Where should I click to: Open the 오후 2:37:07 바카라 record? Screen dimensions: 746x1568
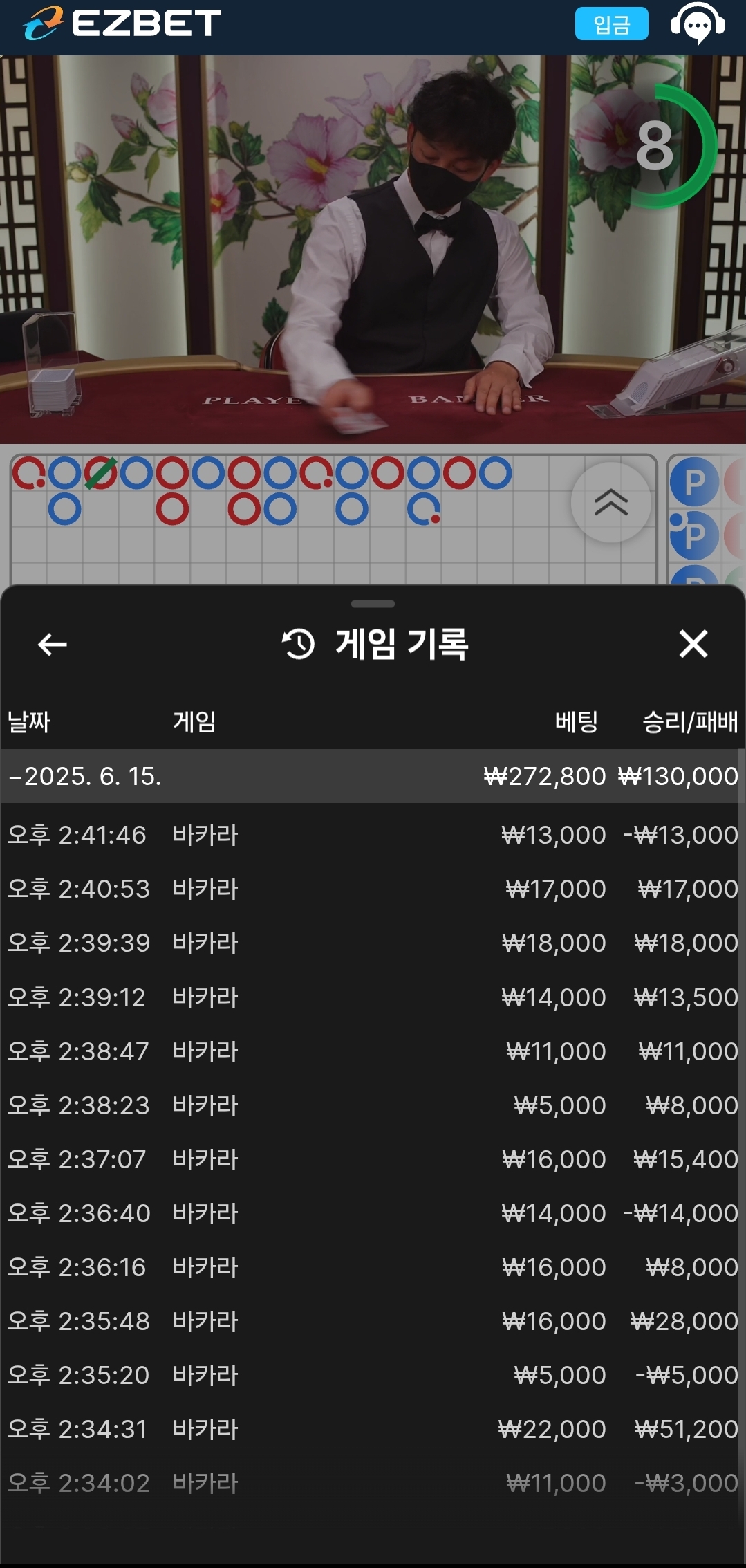coord(373,1159)
